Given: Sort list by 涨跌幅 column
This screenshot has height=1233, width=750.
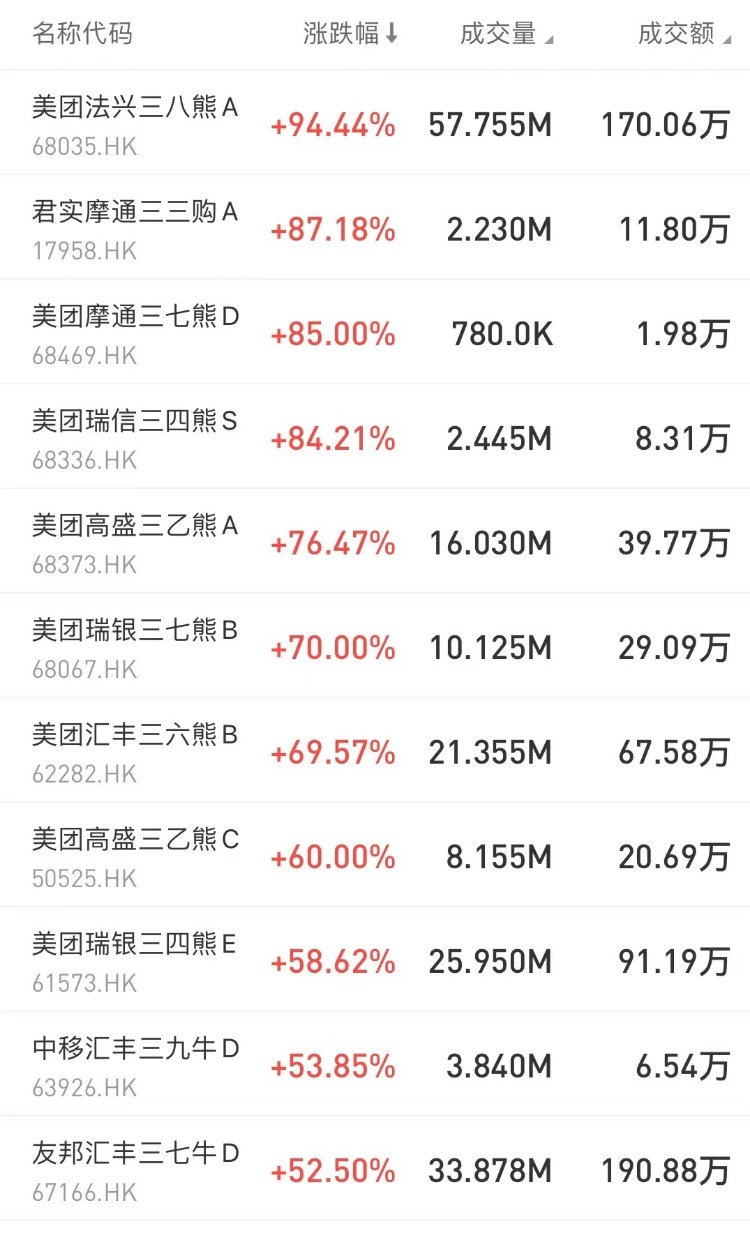Looking at the screenshot, I should coord(350,34).
